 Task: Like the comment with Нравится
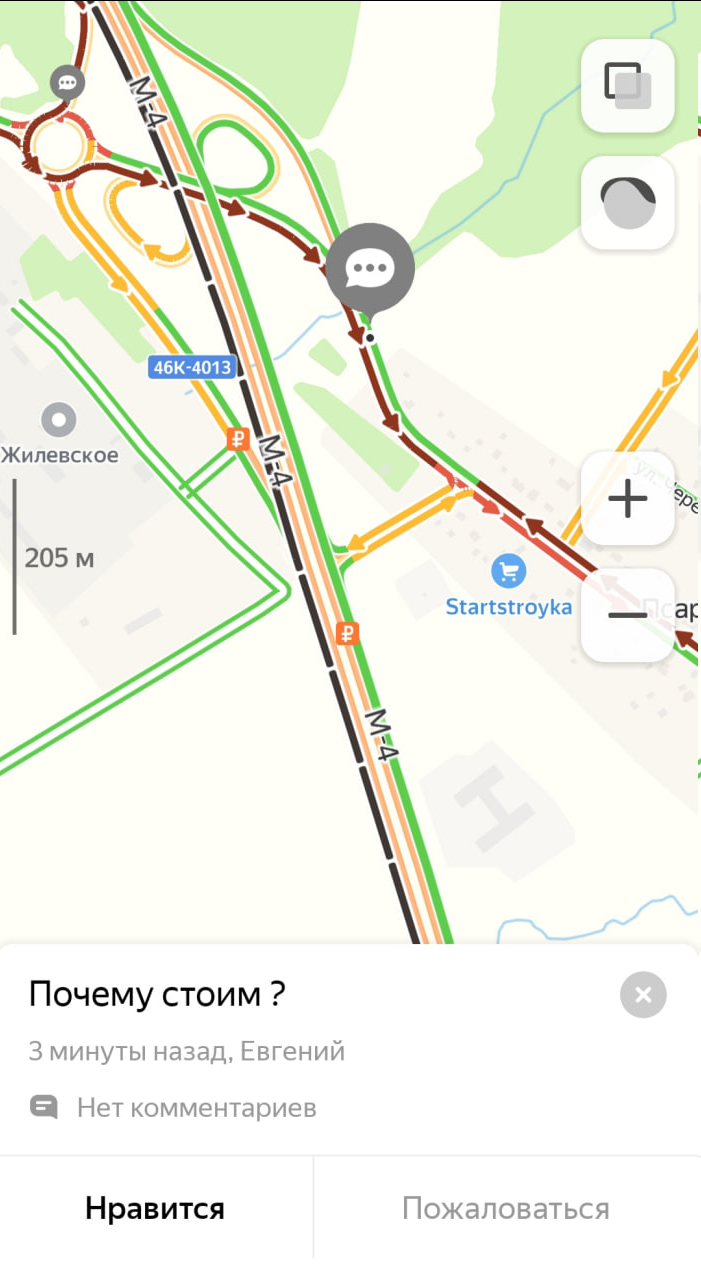click(155, 1208)
